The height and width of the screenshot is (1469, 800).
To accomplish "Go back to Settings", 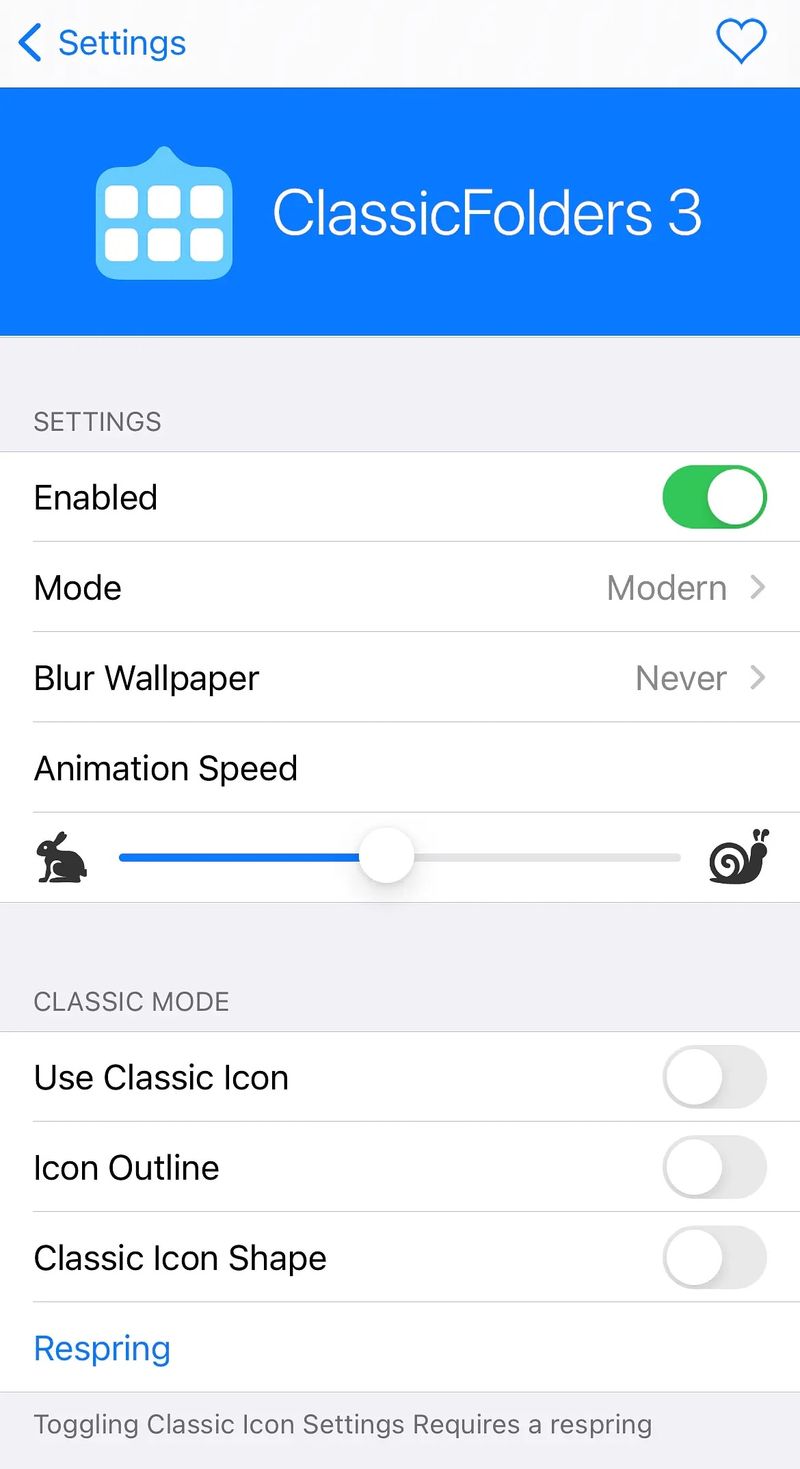I will click(102, 43).
